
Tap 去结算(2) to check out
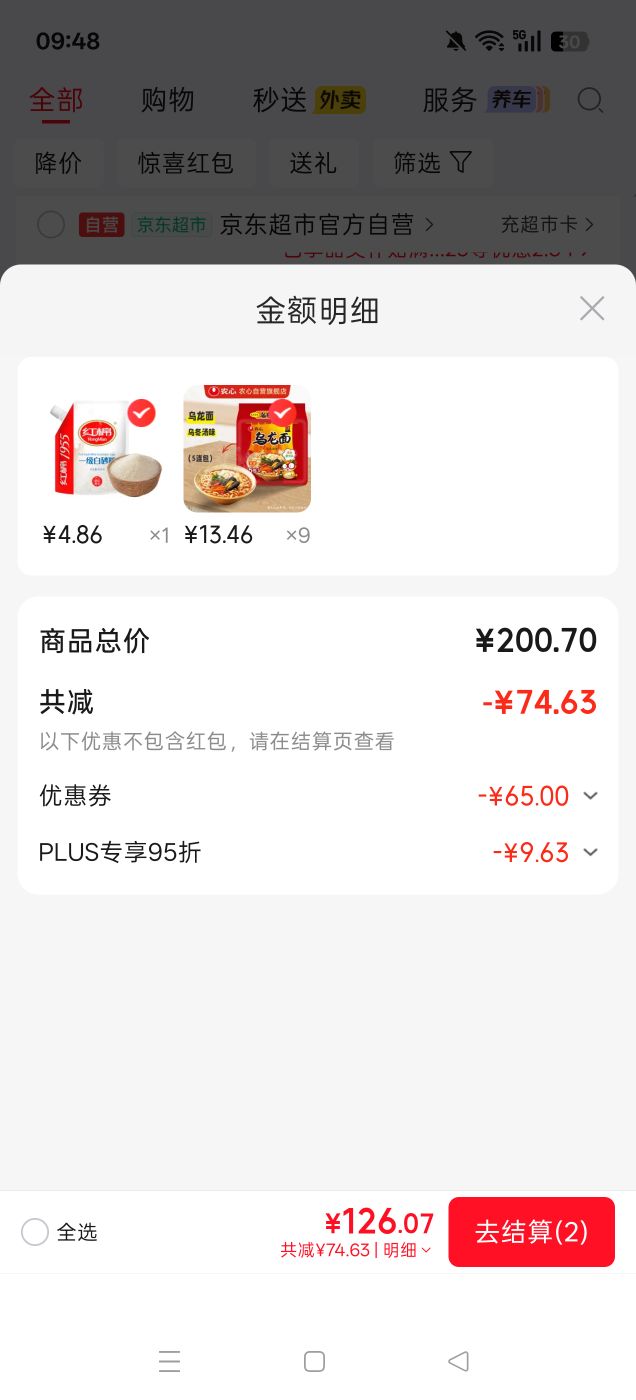tap(531, 1232)
